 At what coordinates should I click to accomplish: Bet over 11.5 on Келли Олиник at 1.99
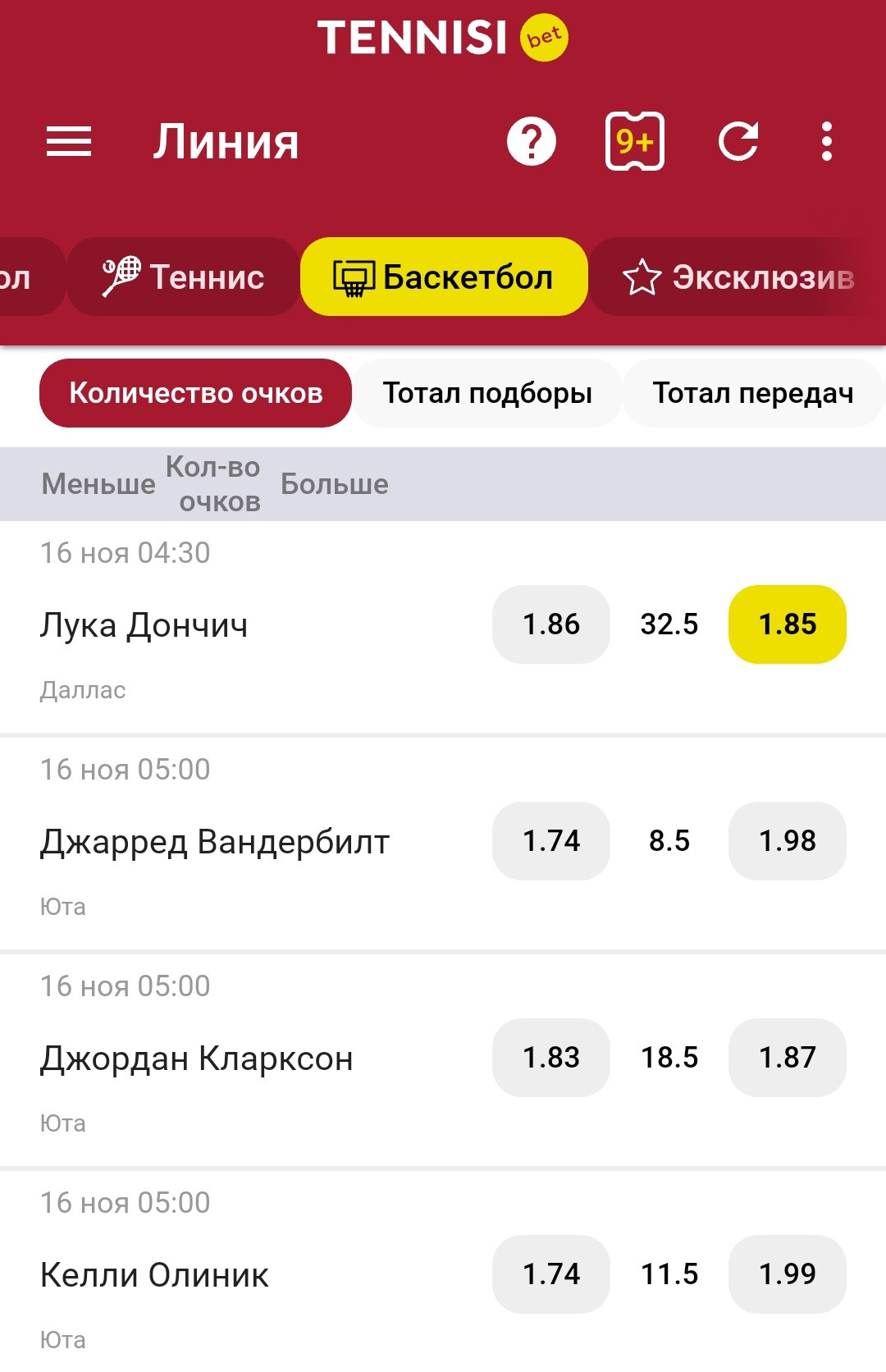coord(788,1274)
